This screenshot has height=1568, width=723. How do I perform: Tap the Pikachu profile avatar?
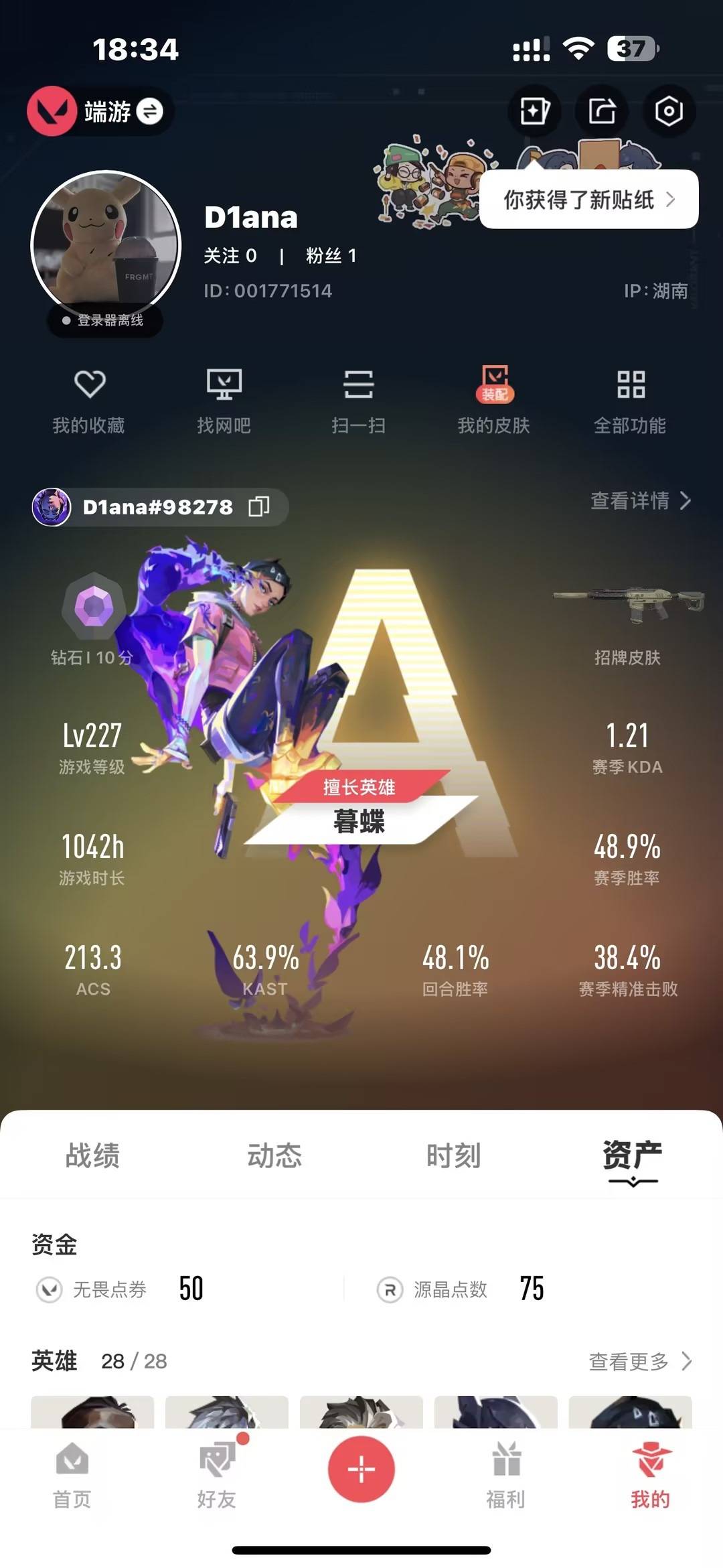coord(106,245)
